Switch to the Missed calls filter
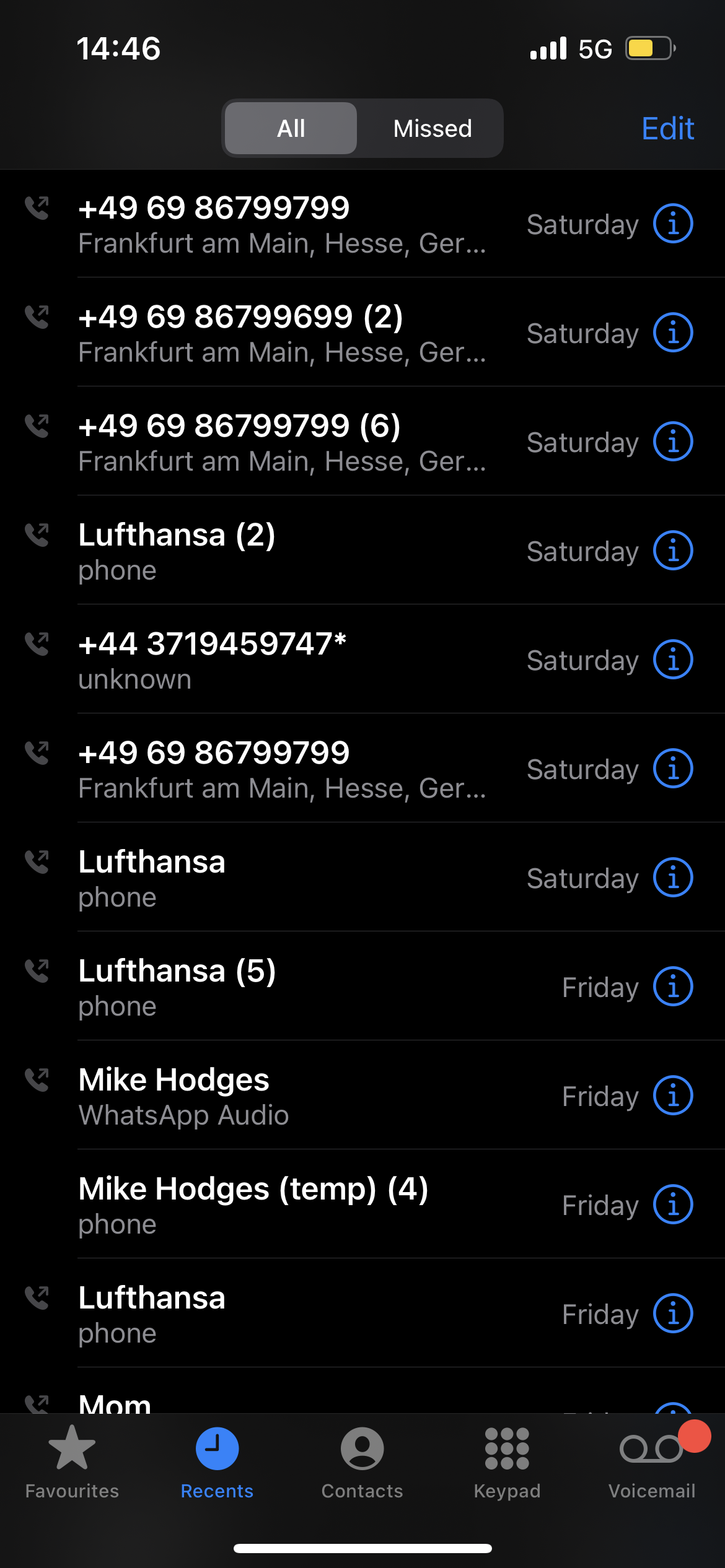 (433, 129)
